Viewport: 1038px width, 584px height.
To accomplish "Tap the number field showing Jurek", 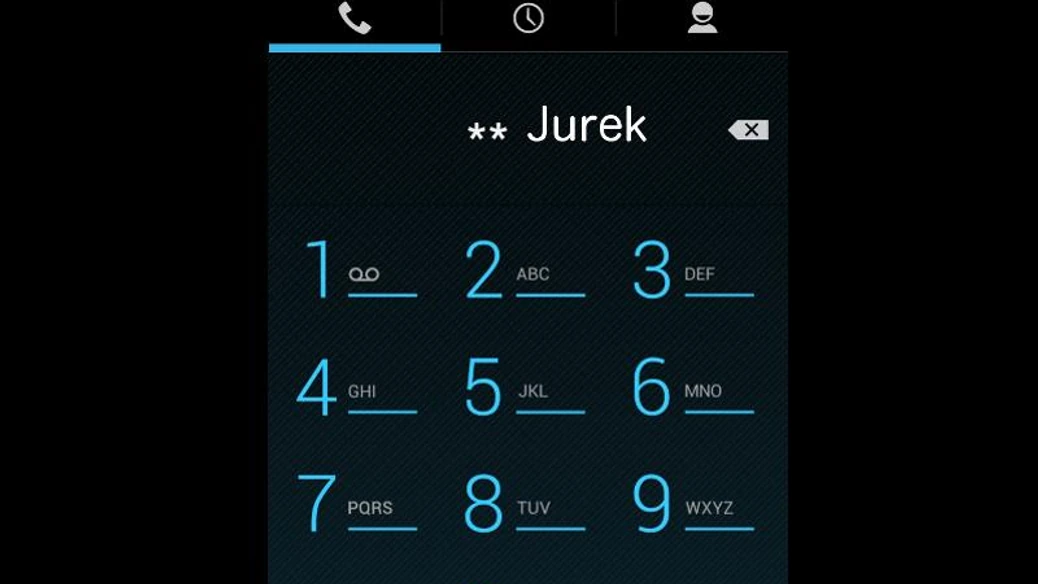I will [560, 128].
